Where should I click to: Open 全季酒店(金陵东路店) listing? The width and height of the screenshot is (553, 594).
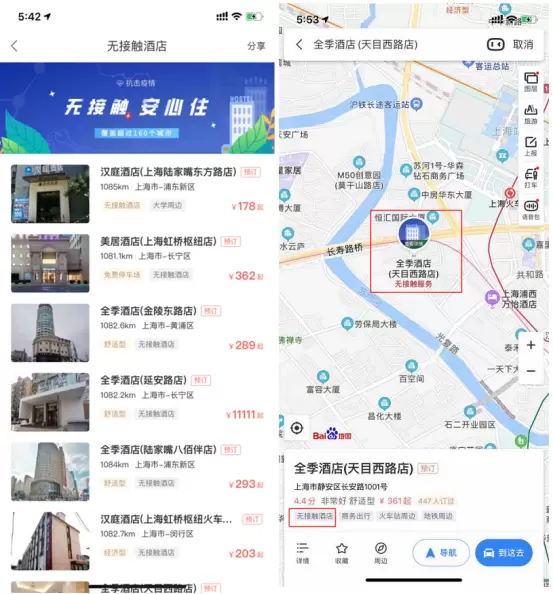tap(137, 333)
